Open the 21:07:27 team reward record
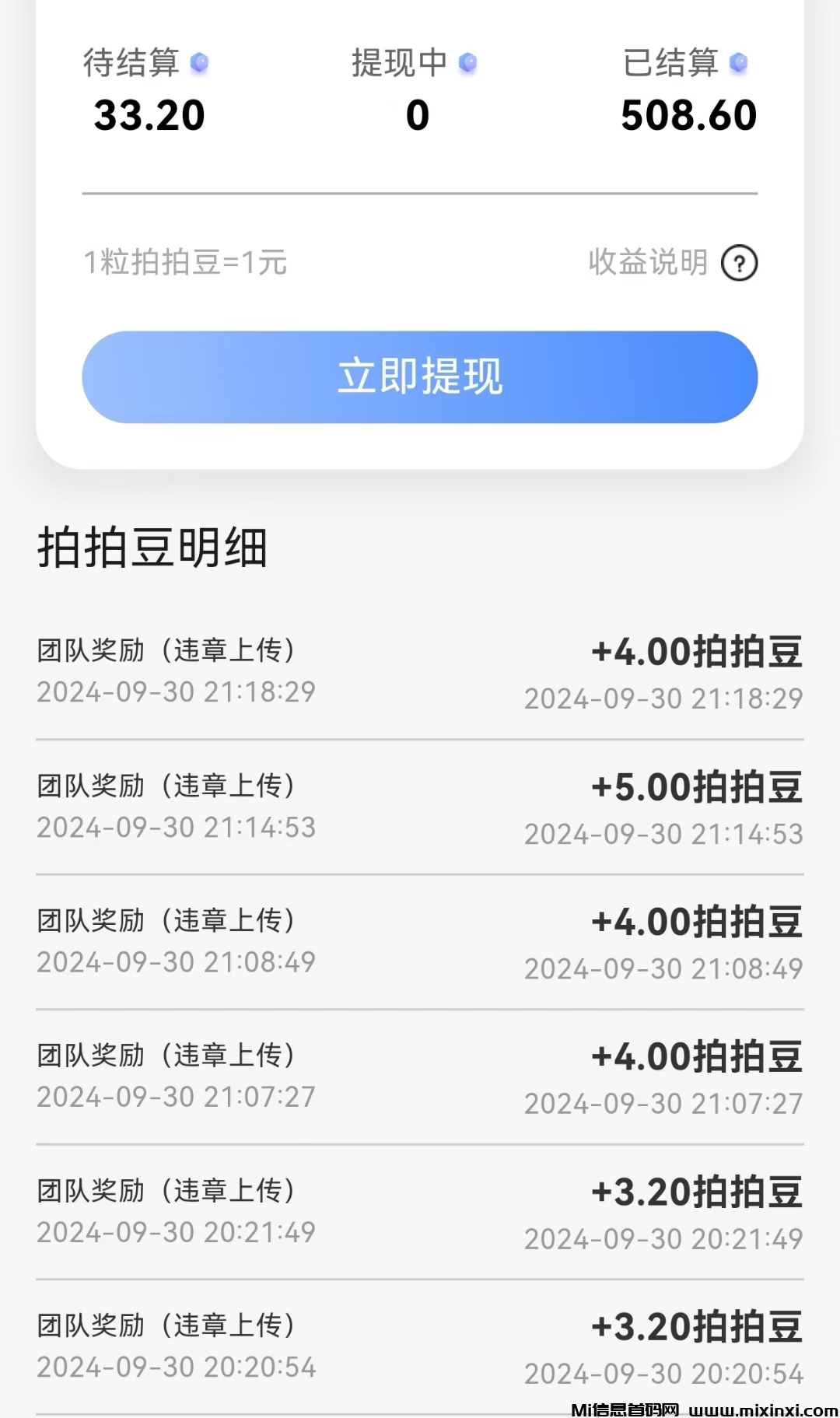Viewport: 840px width, 1418px height. coord(420,1076)
